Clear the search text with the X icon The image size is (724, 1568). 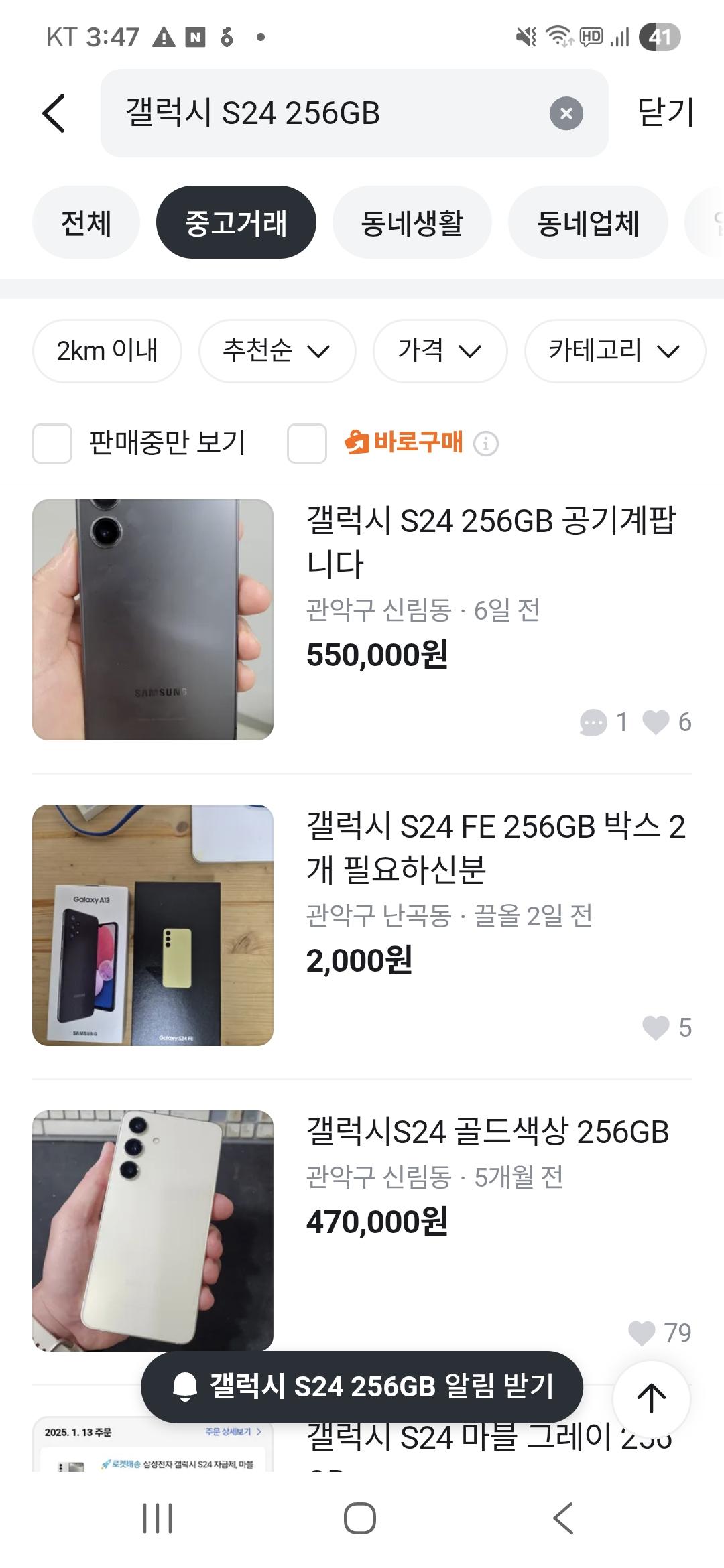tap(566, 113)
